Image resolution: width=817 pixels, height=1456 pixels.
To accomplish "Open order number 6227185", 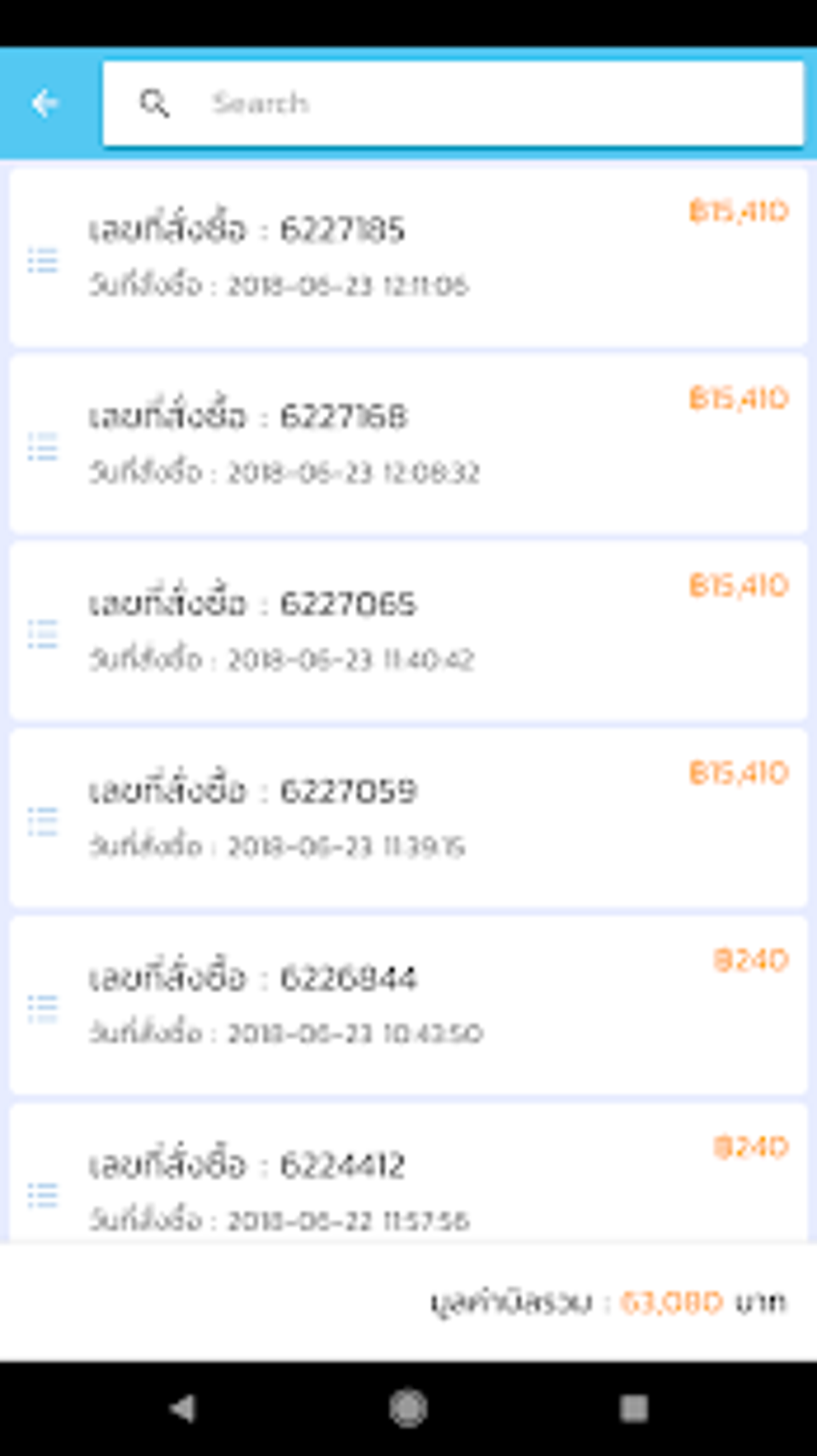I will click(408, 256).
